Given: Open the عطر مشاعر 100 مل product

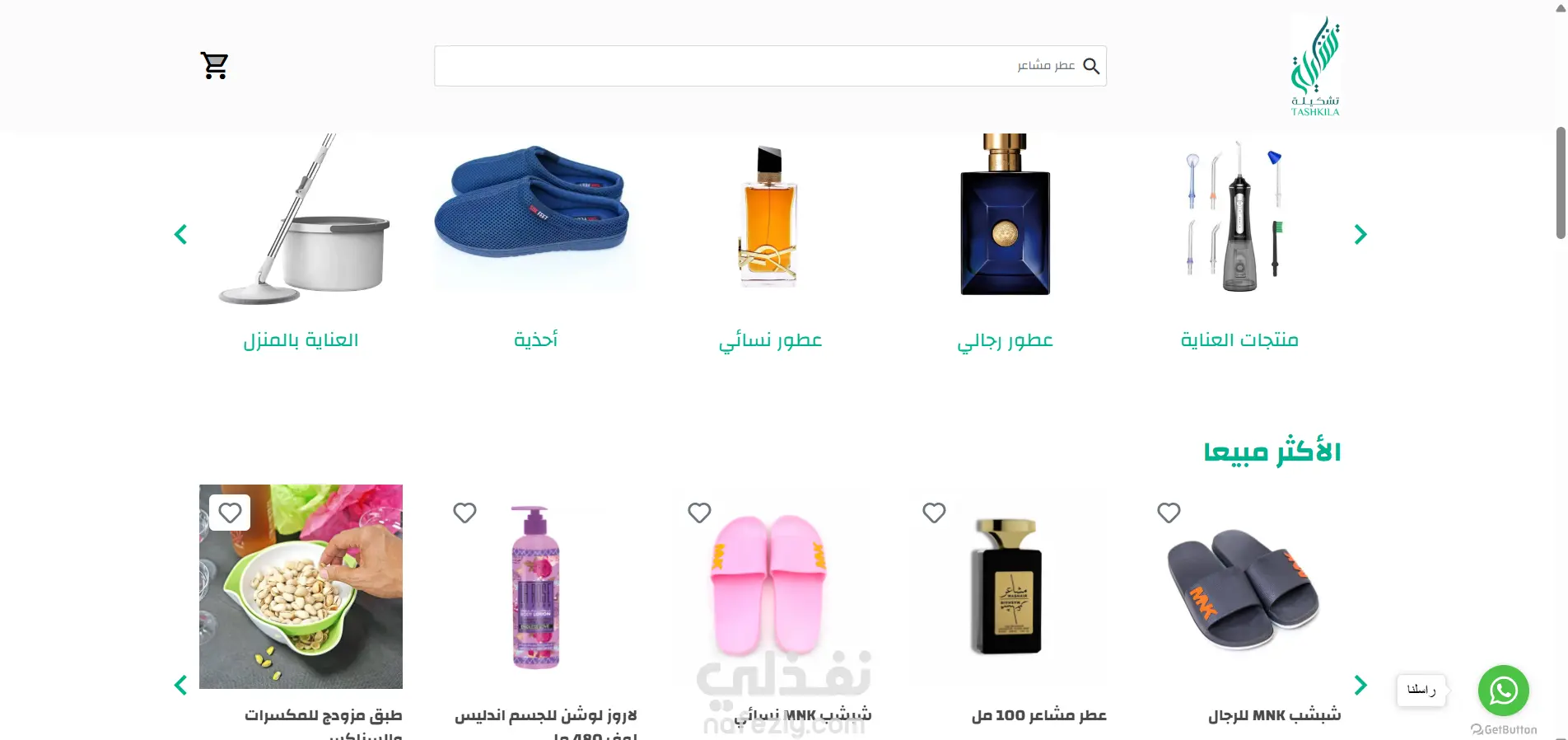Looking at the screenshot, I should (x=1038, y=715).
